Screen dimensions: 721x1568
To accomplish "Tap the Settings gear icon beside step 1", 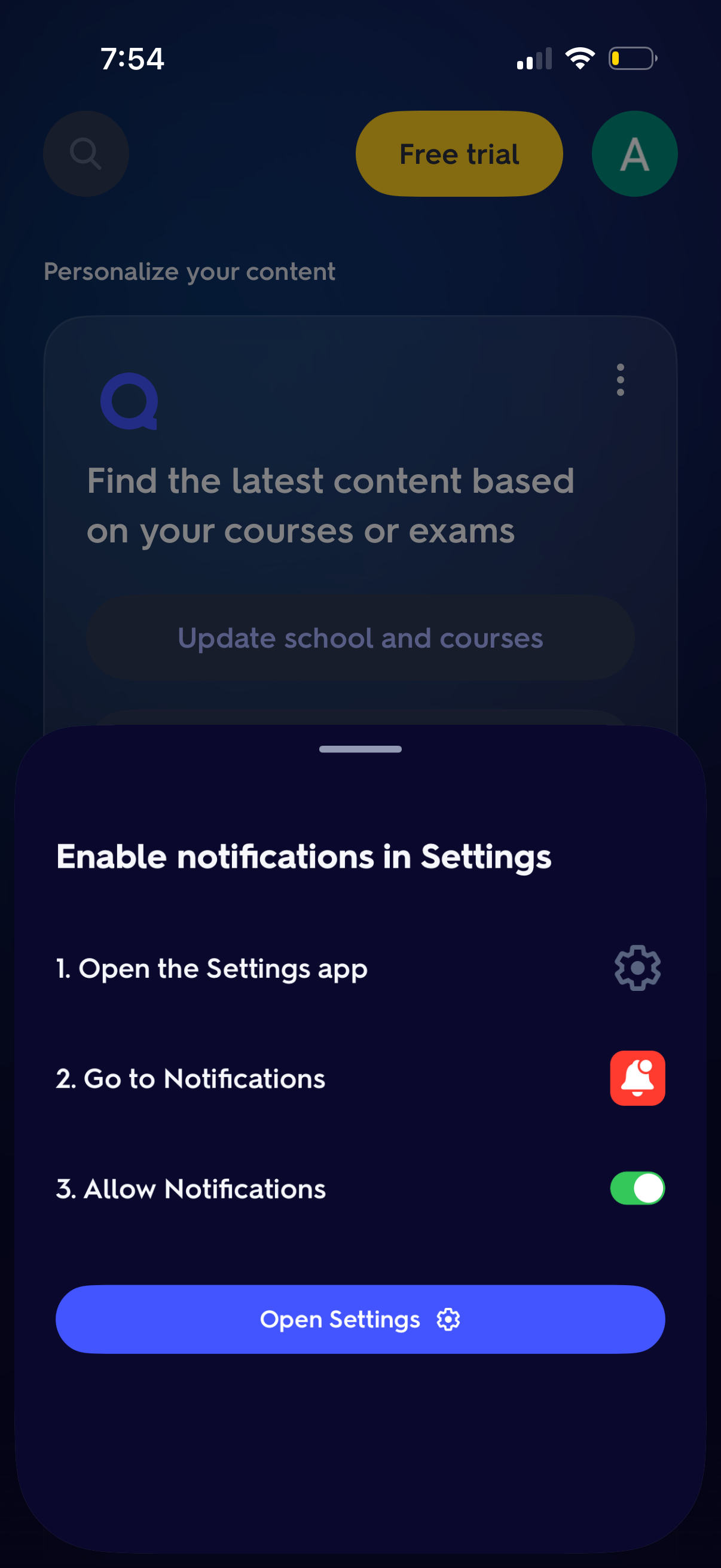I will pos(637,968).
